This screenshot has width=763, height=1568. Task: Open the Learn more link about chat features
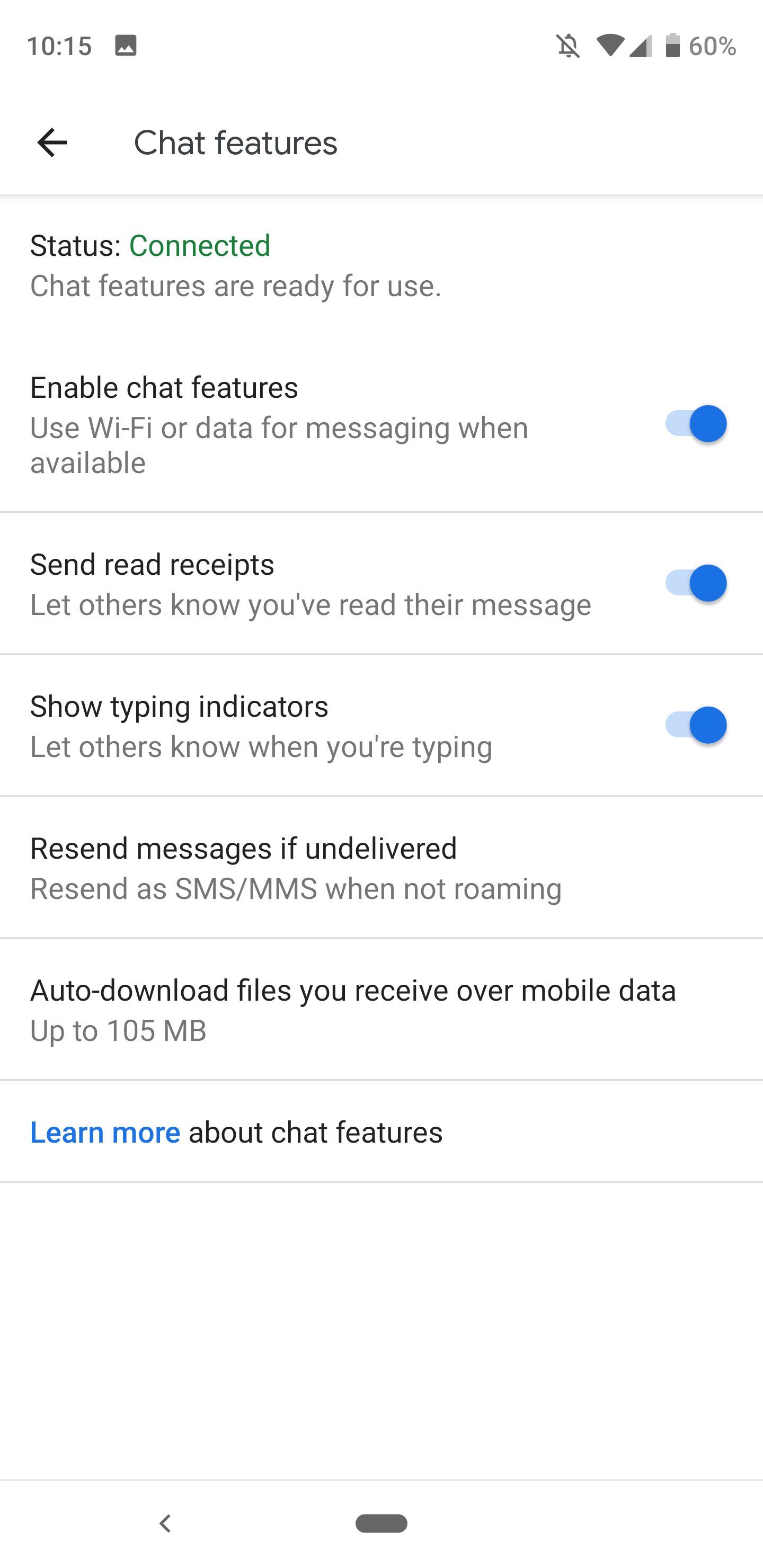tap(105, 1132)
